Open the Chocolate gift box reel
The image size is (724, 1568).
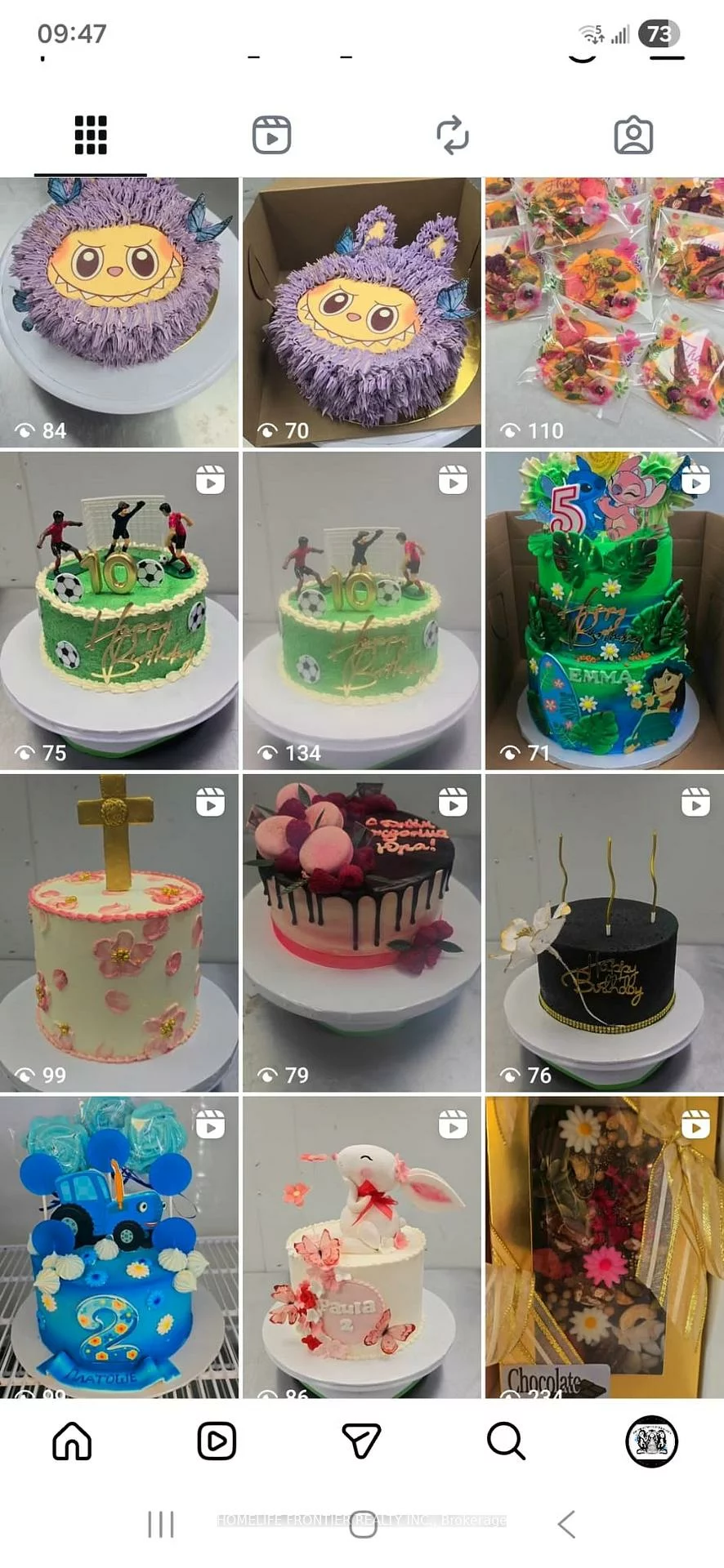(605, 1246)
